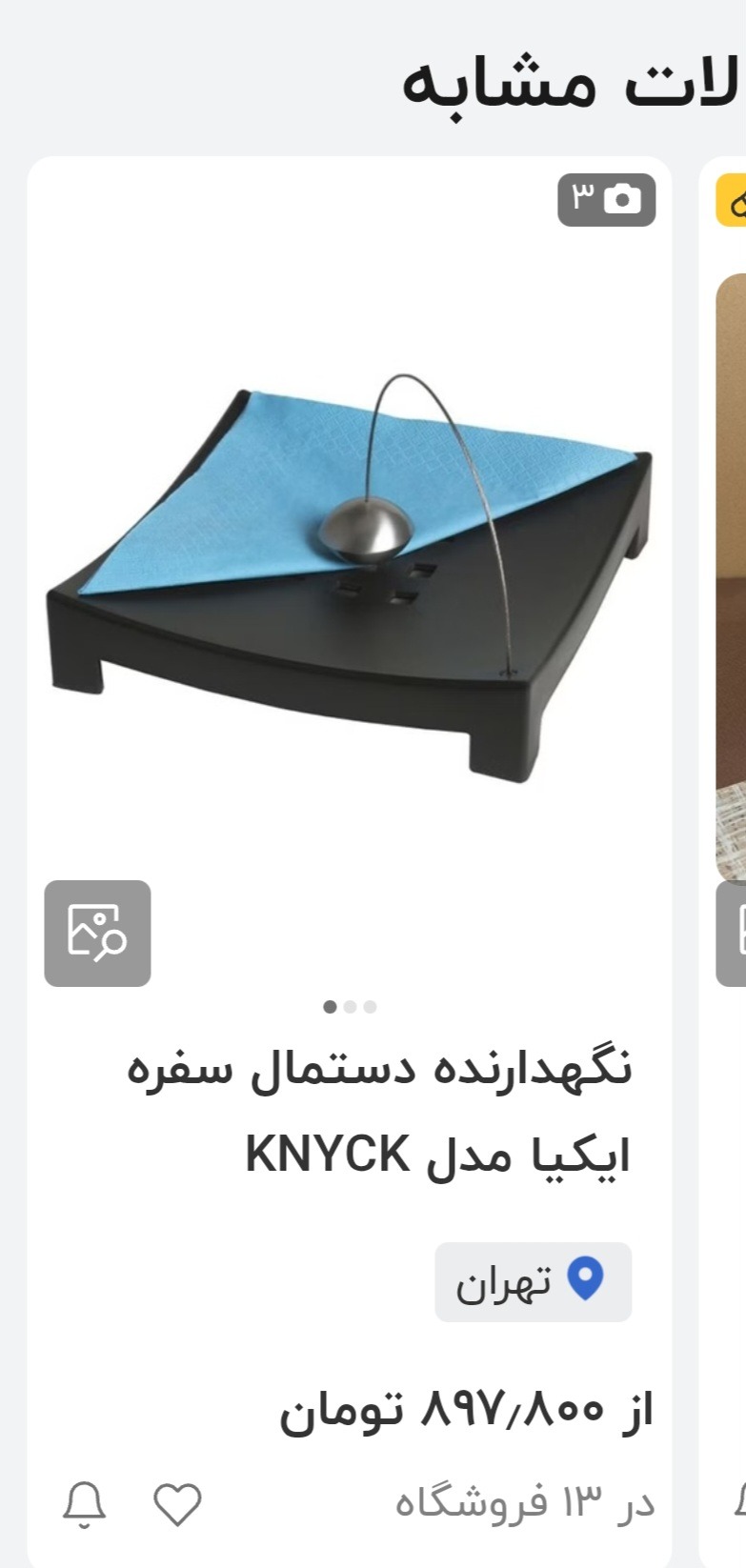Tap the visual image search icon
The height and width of the screenshot is (1568, 746).
[x=97, y=934]
